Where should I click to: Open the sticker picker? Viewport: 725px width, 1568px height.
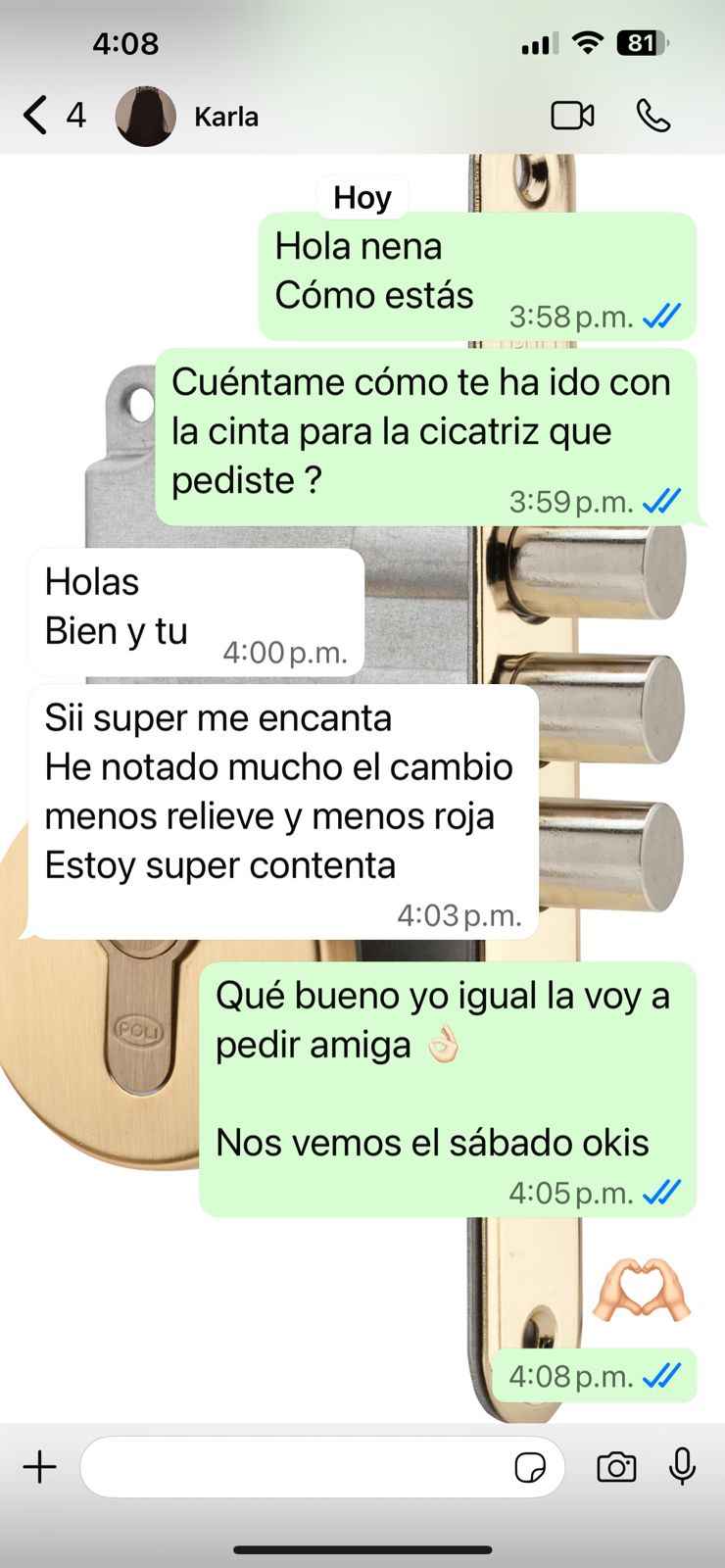pos(530,1467)
